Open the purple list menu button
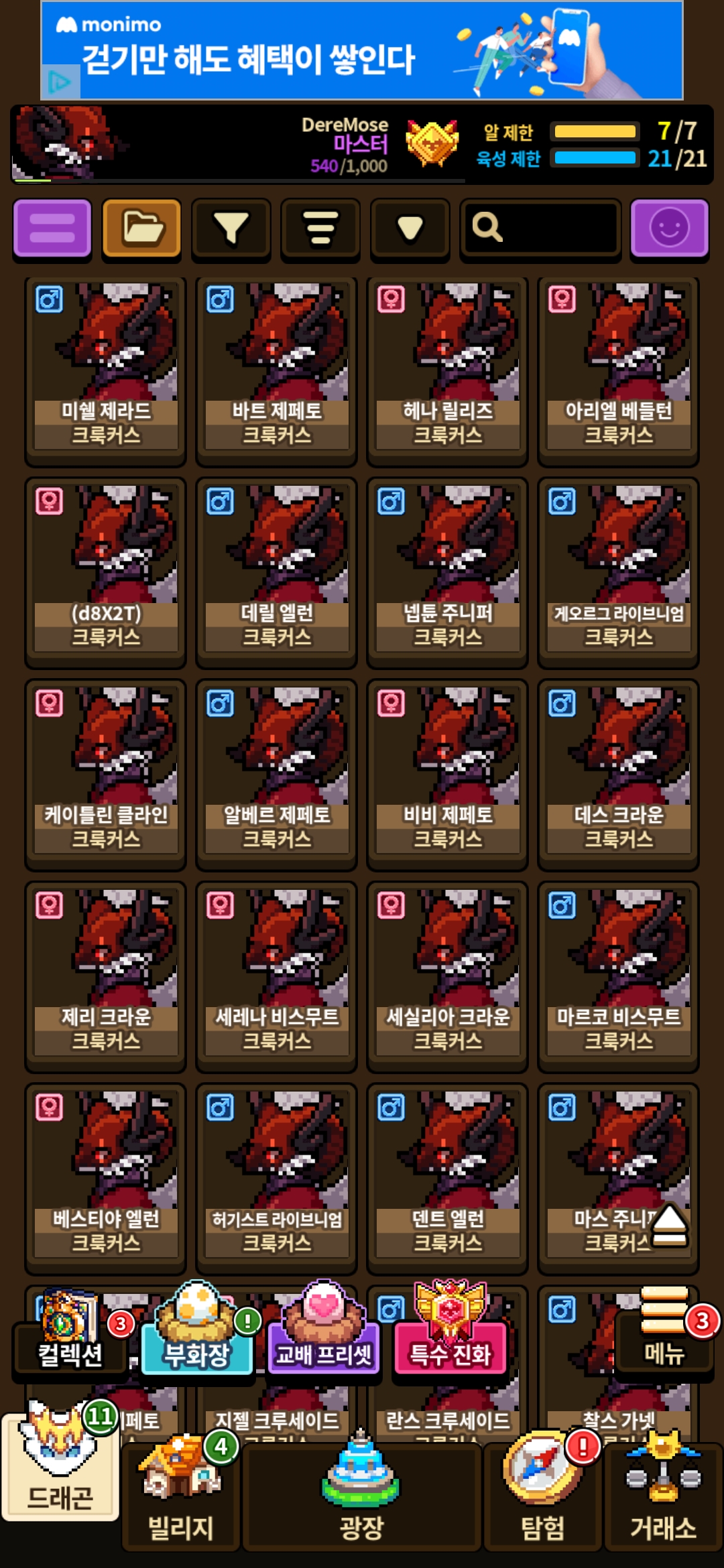The image size is (724, 1568). pos(52,228)
